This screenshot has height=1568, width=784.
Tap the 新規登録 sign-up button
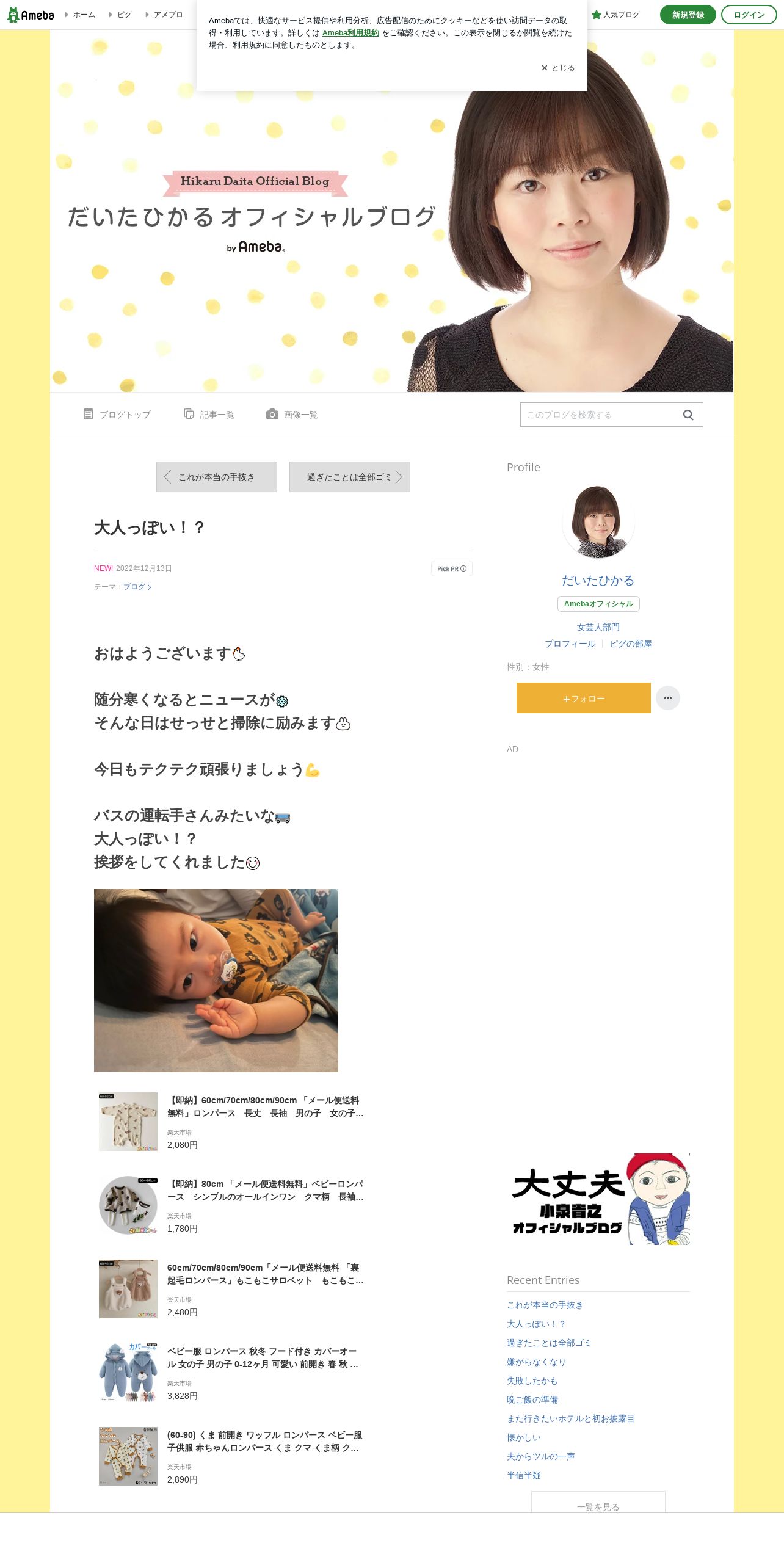pyautogui.click(x=688, y=15)
